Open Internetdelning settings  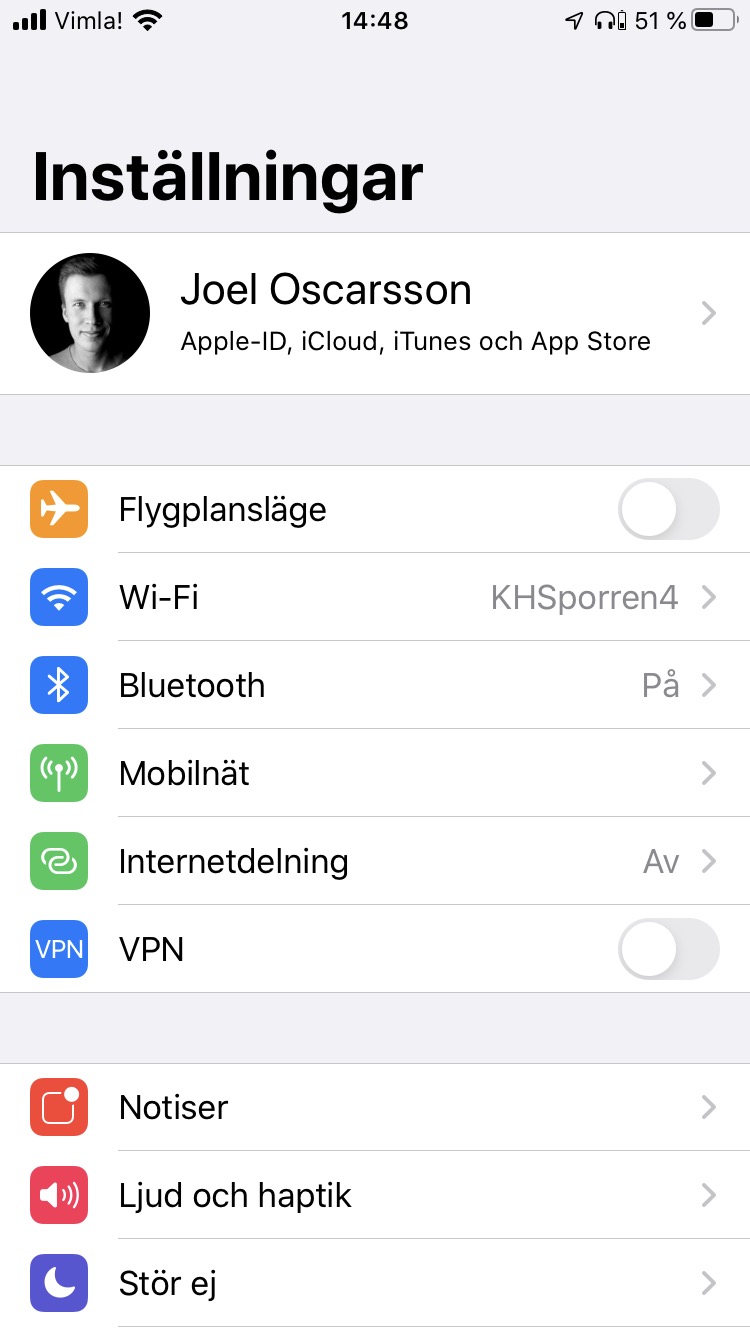point(375,861)
